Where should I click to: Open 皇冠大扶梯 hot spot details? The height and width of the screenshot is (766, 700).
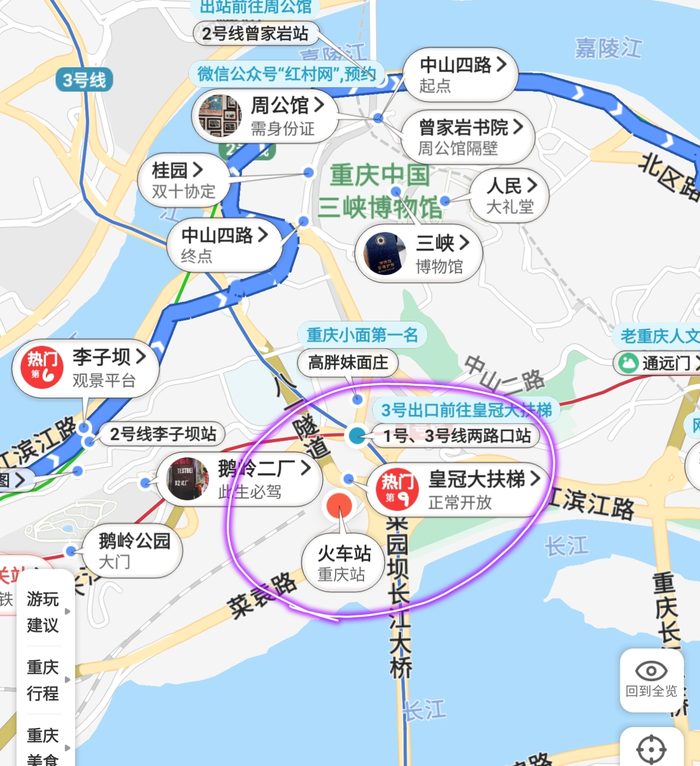click(x=461, y=489)
